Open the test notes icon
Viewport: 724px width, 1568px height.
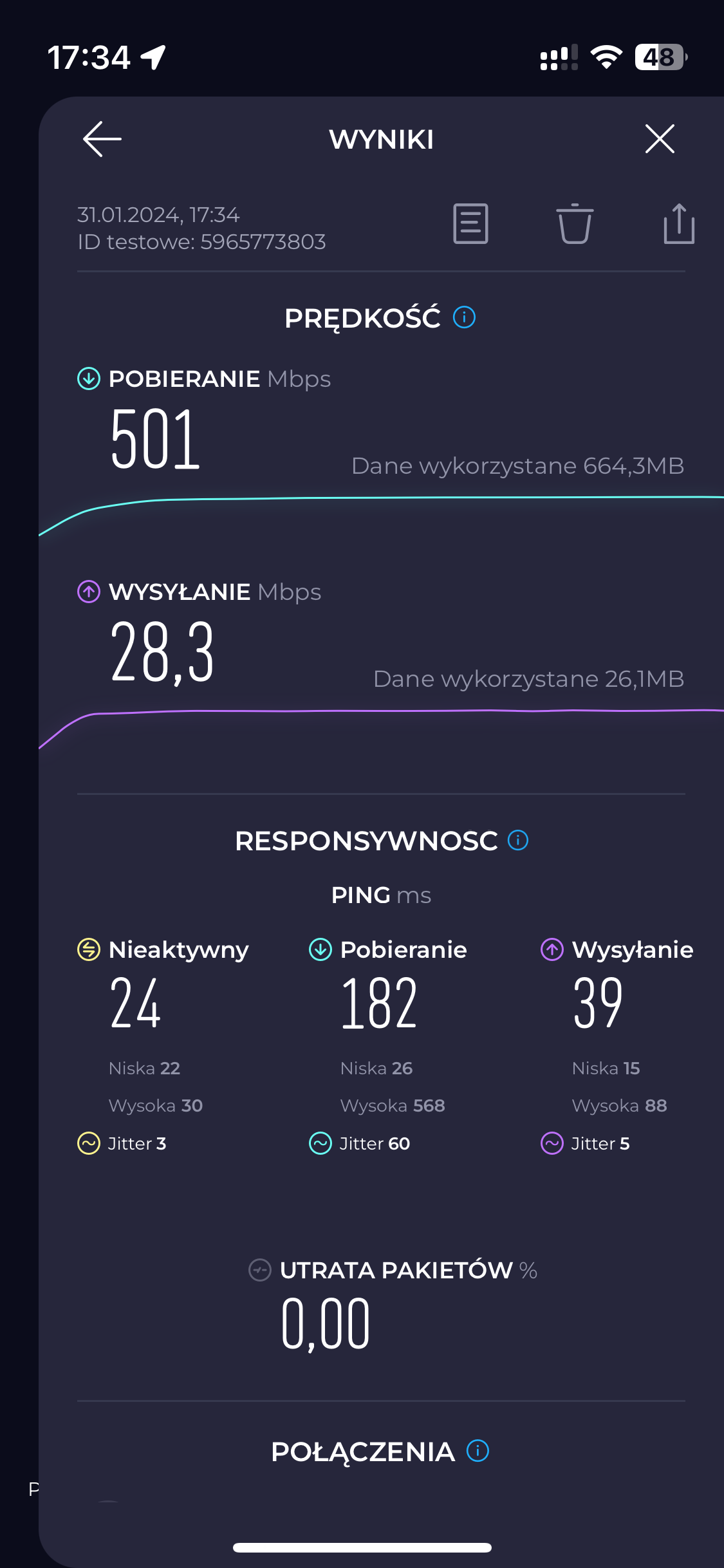point(470,224)
